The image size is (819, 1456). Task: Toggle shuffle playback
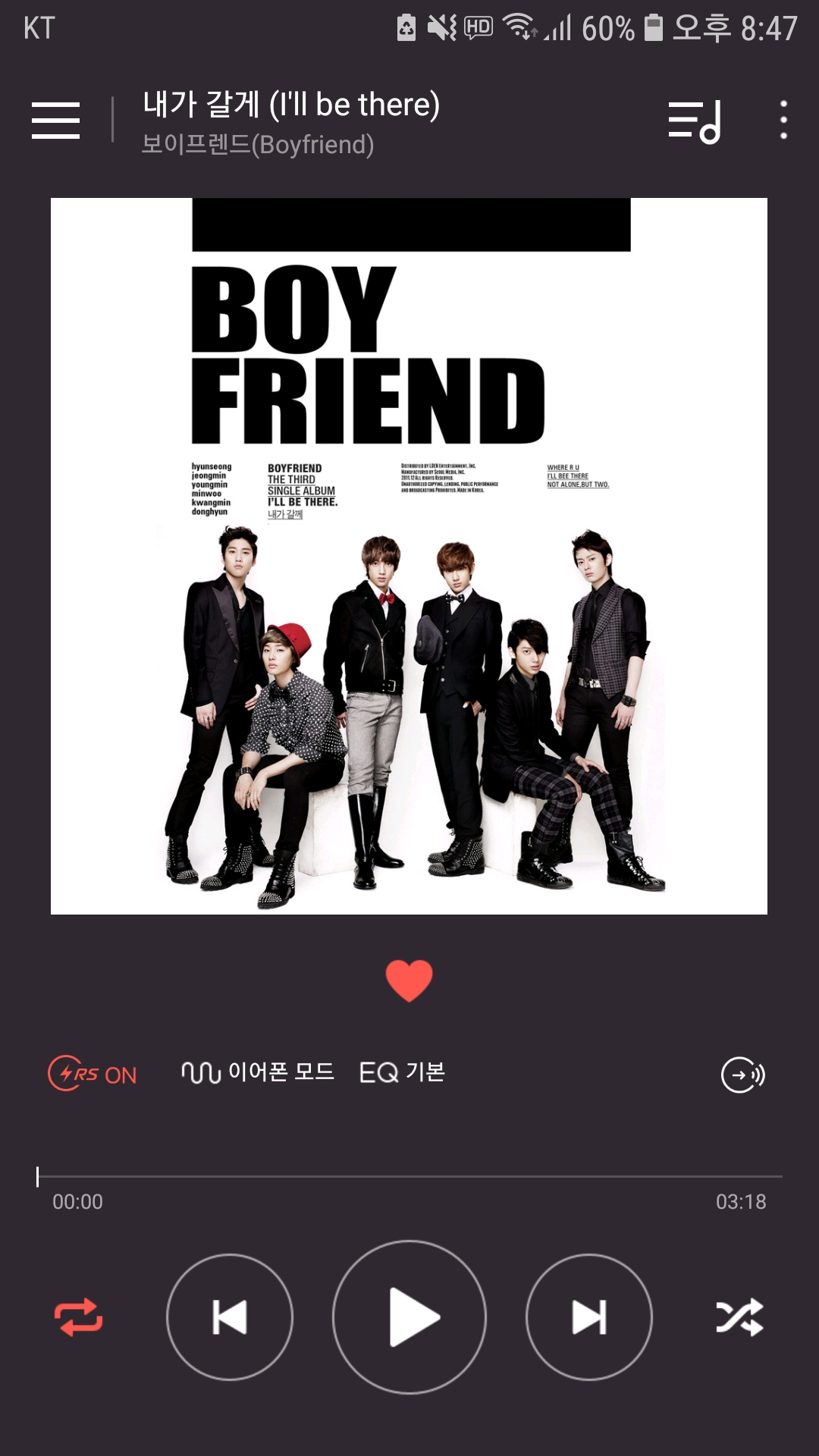[x=739, y=1317]
